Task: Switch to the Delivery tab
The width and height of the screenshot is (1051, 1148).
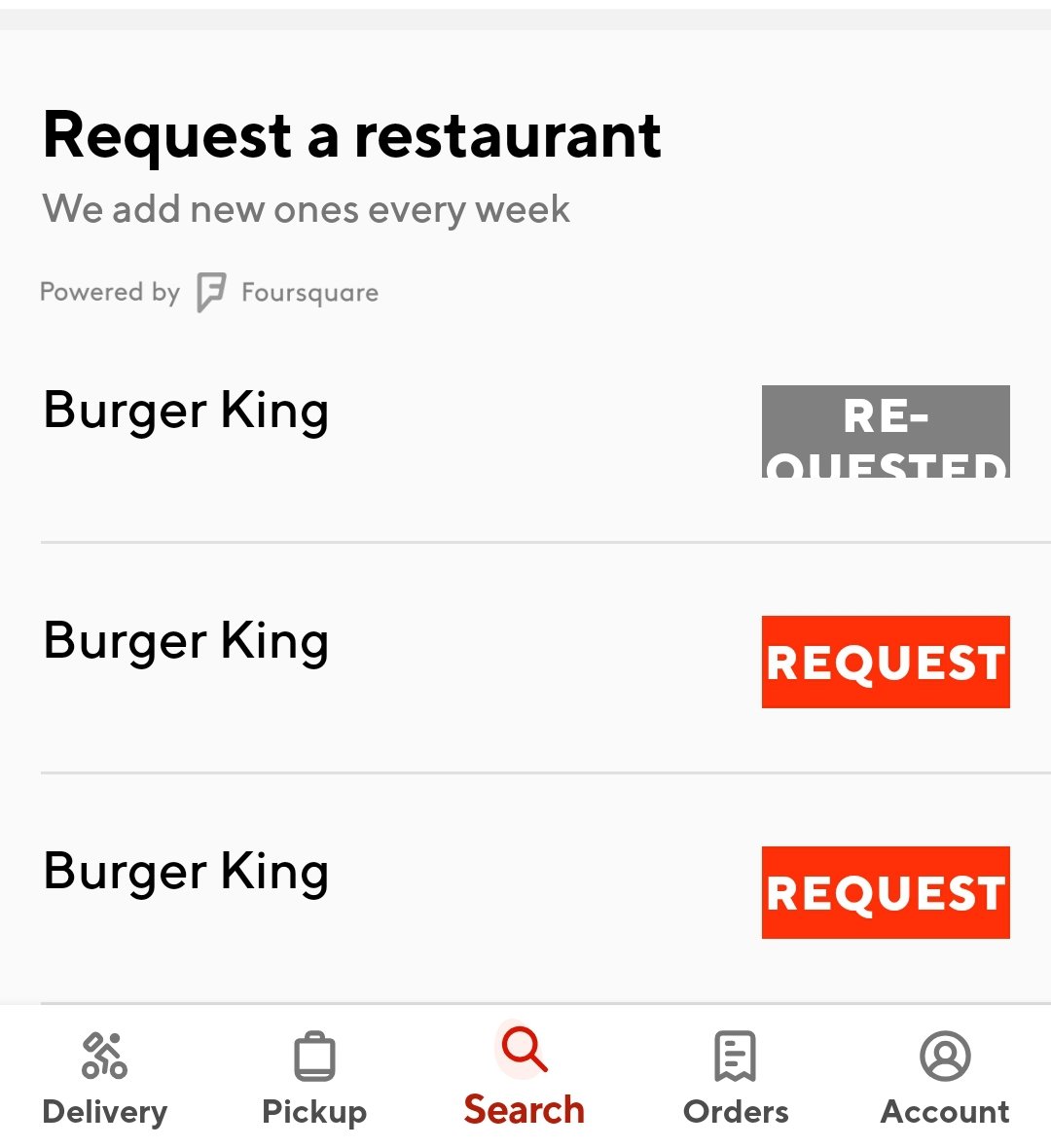Action: 104,1078
